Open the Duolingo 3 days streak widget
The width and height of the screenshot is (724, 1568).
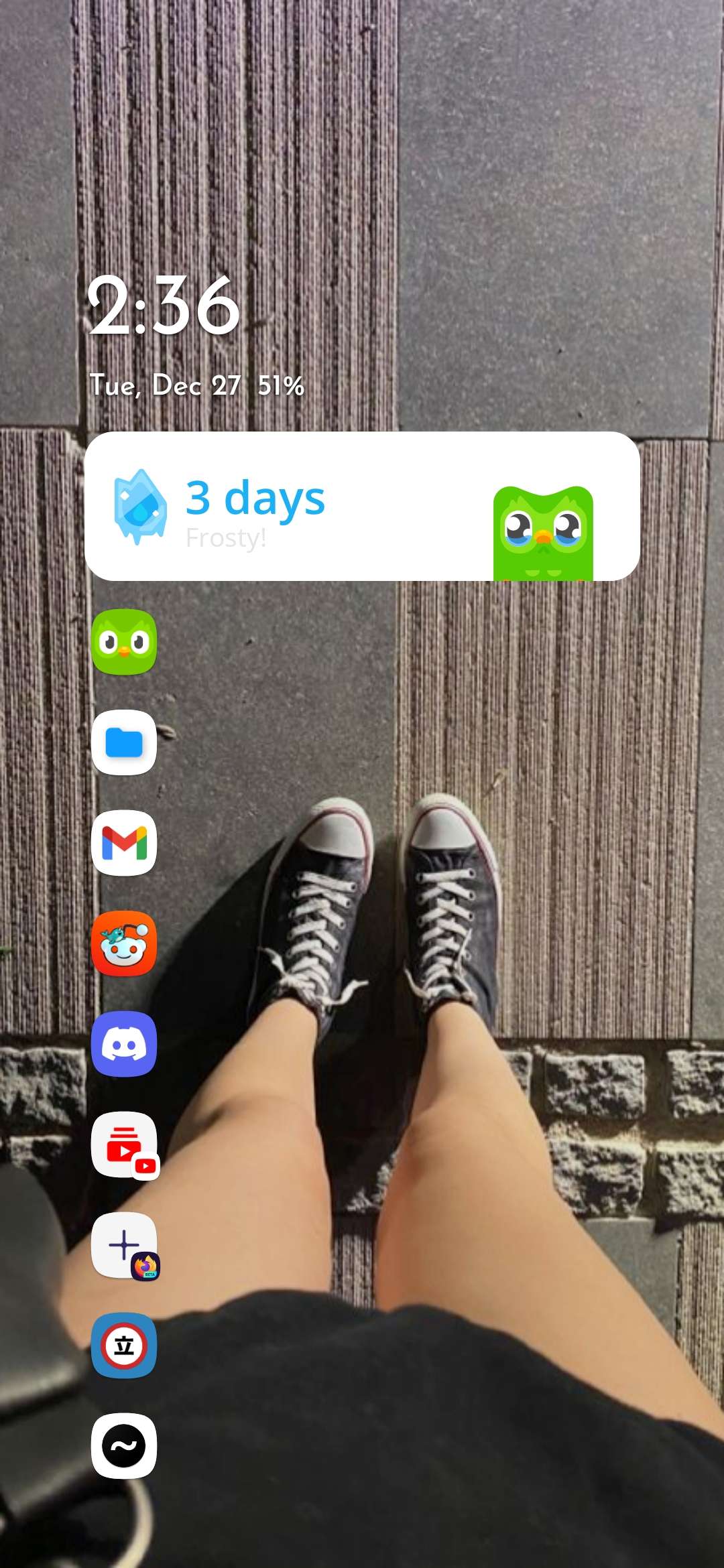pos(362,507)
